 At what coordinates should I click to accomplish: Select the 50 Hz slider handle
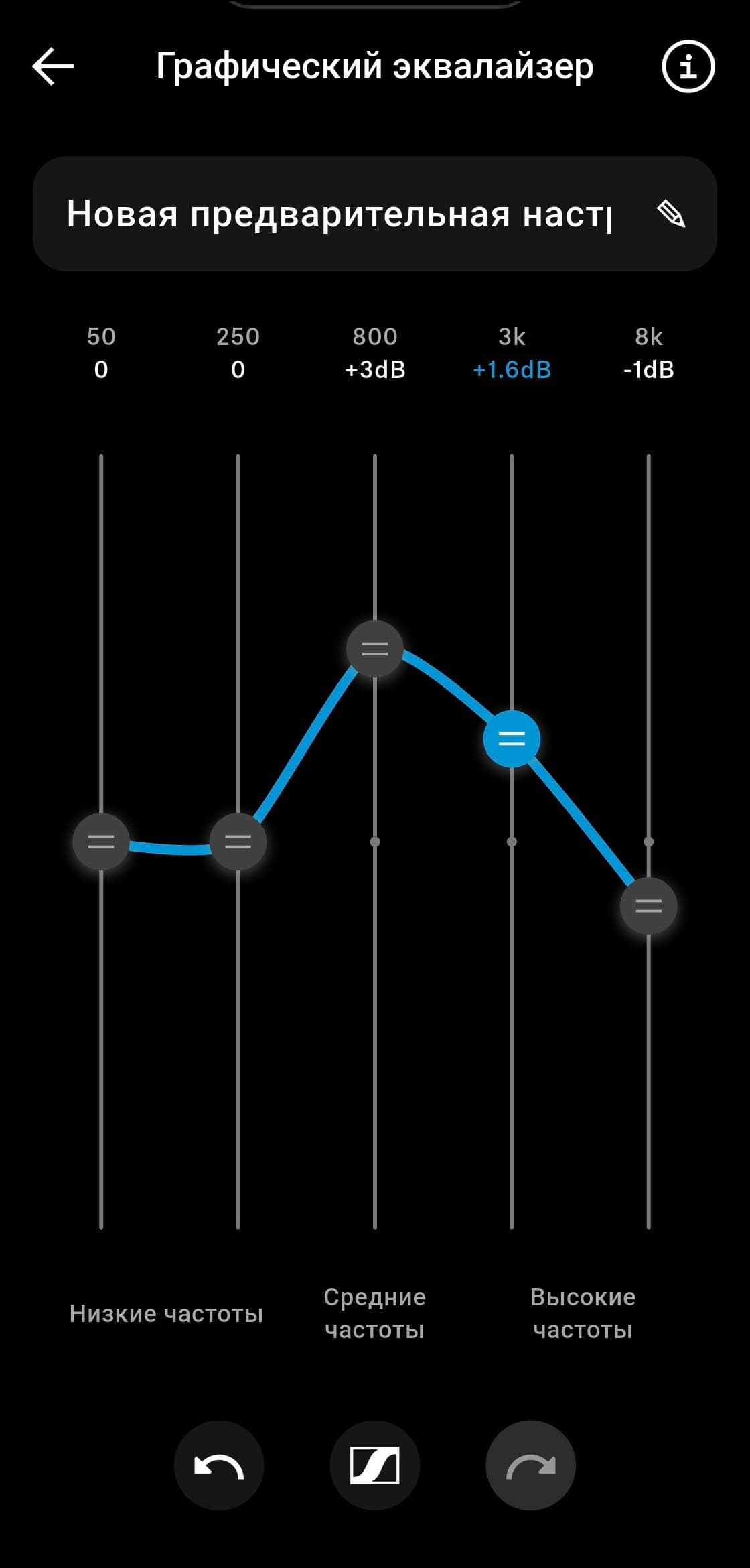[101, 842]
